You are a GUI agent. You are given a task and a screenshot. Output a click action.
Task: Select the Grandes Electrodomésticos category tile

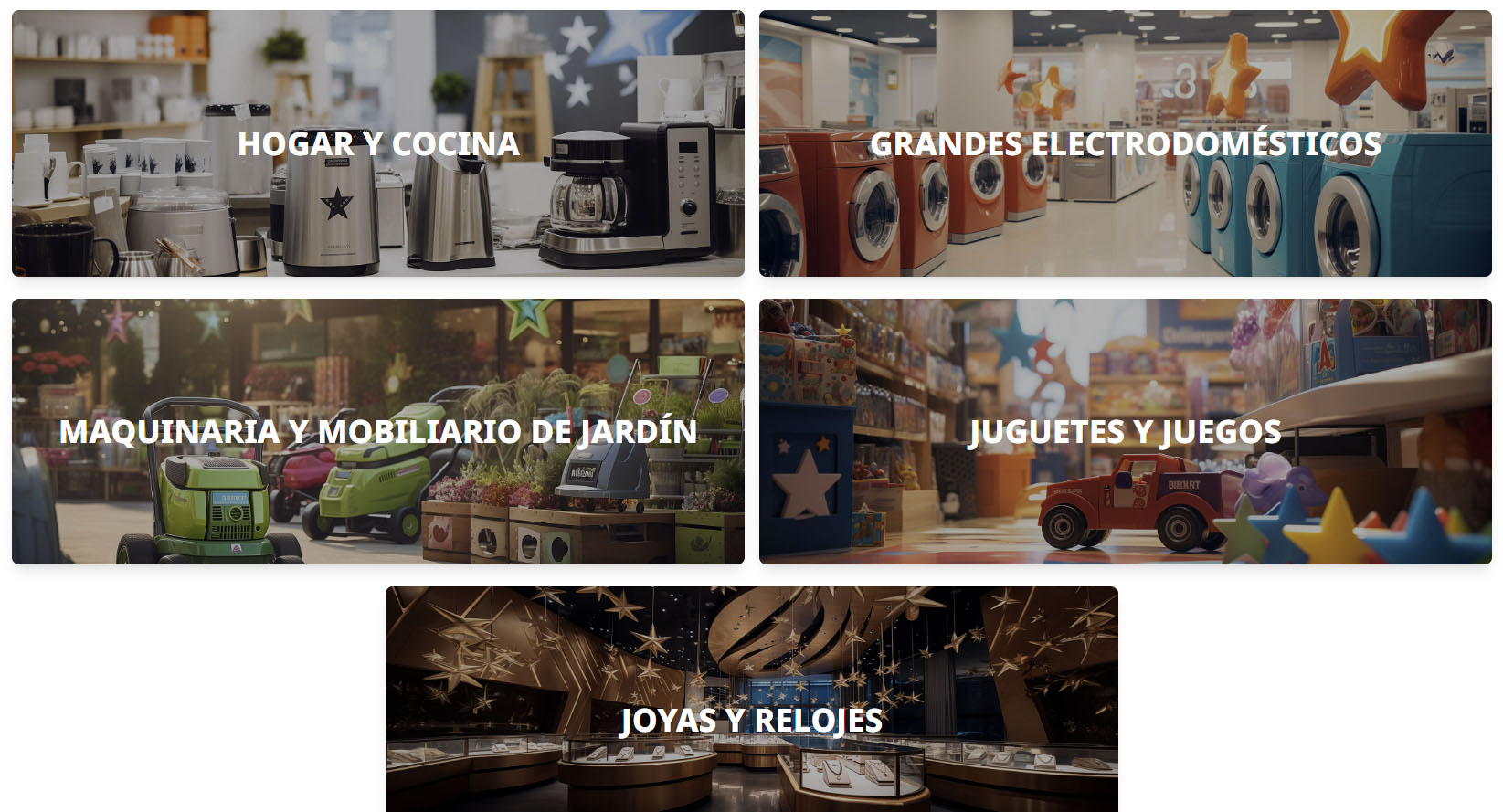[x=1125, y=143]
